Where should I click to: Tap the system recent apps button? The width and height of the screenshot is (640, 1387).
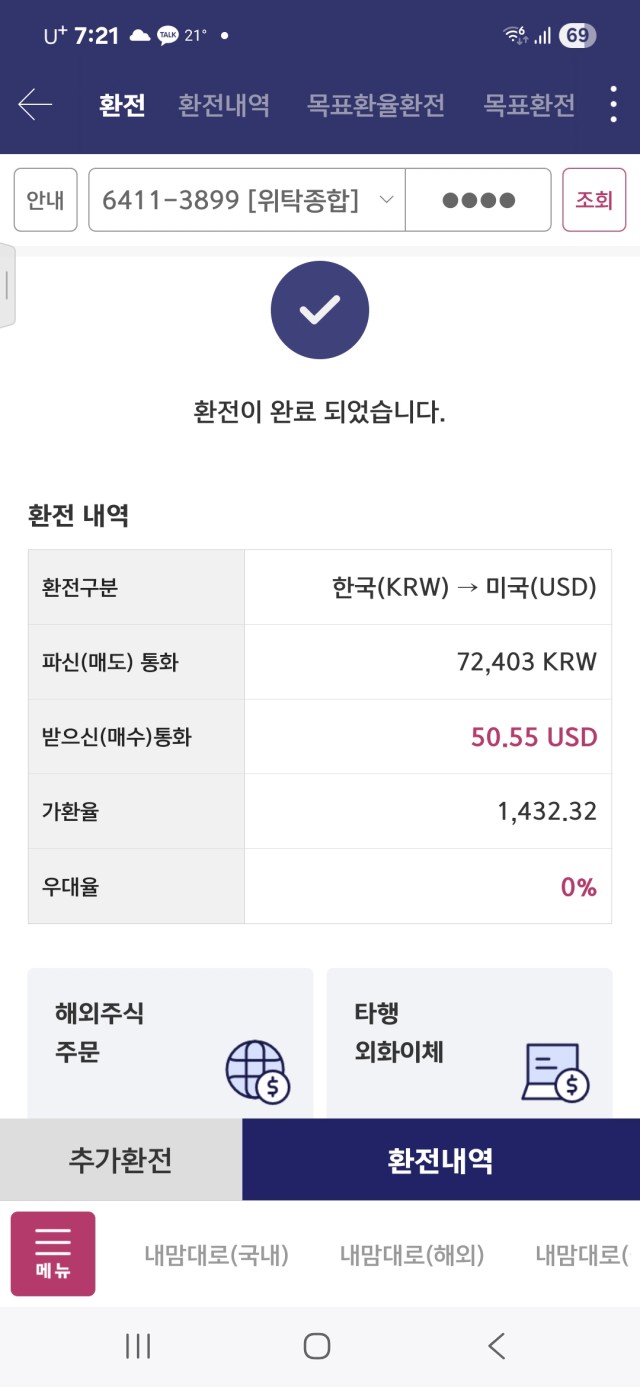click(x=138, y=1346)
